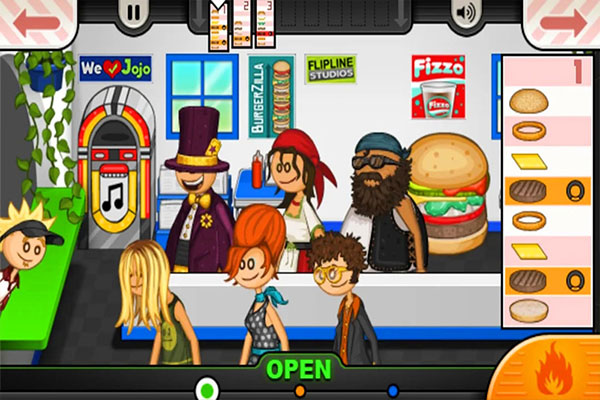Mute the game sound

tap(464, 13)
